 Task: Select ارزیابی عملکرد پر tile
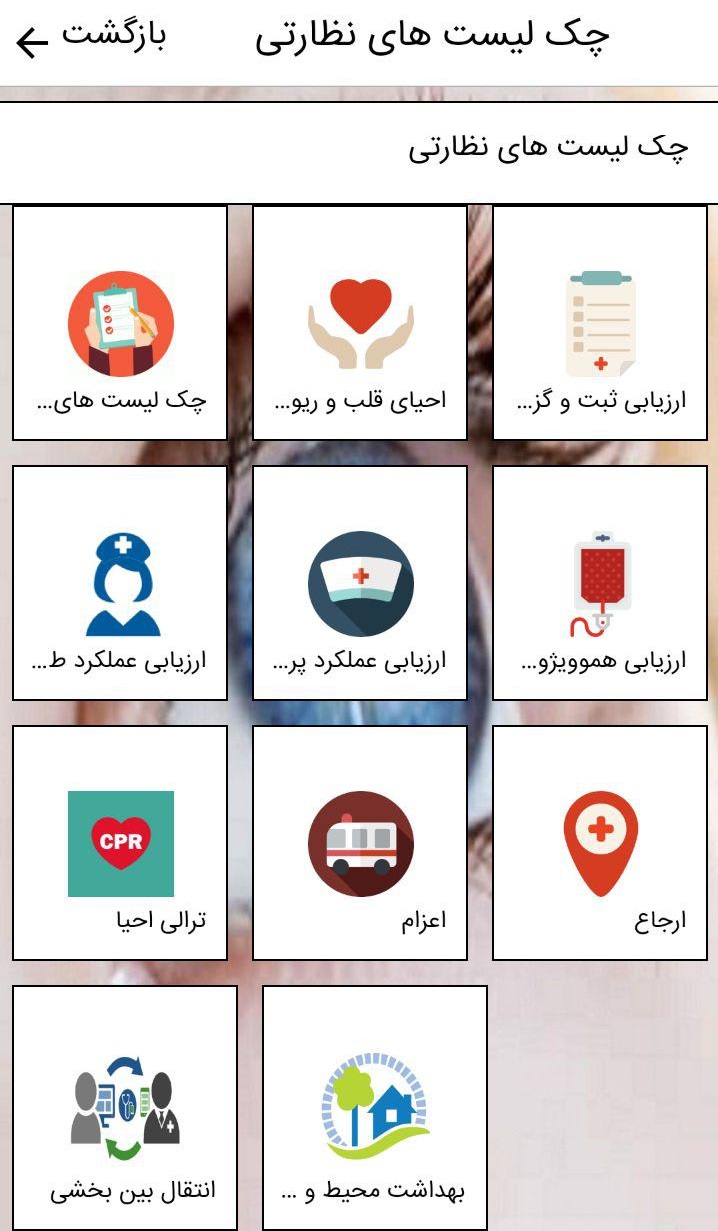360,583
